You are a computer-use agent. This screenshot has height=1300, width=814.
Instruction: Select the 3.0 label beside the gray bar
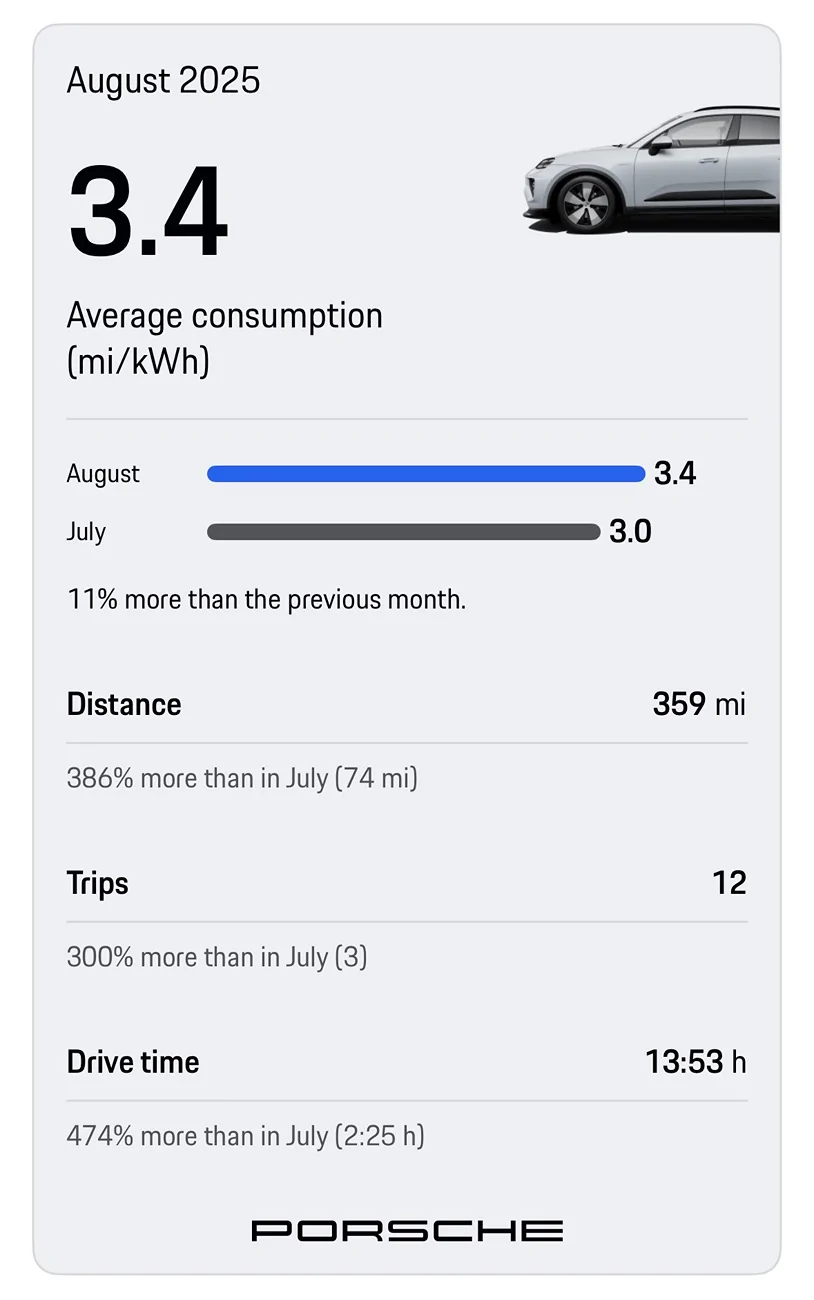632,531
